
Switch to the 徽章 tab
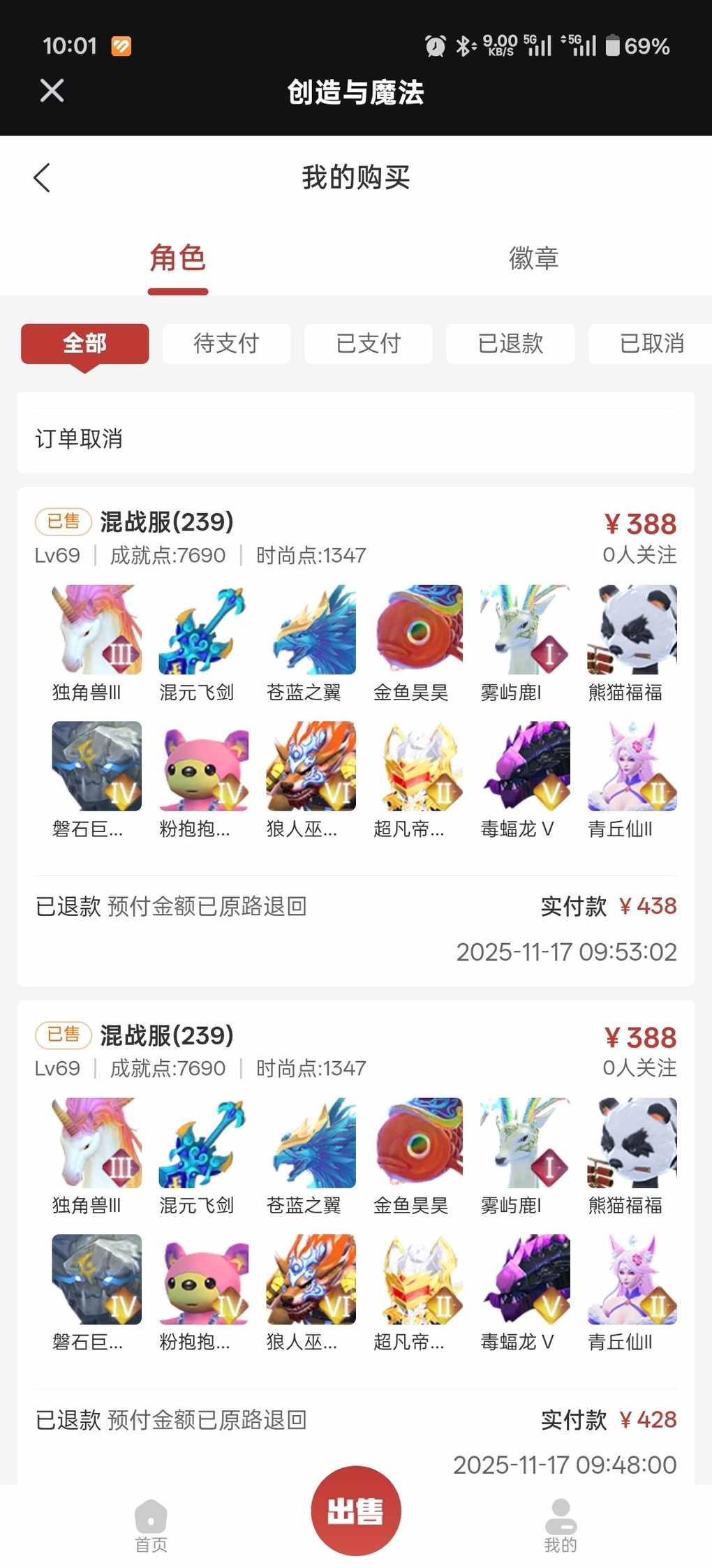point(533,258)
